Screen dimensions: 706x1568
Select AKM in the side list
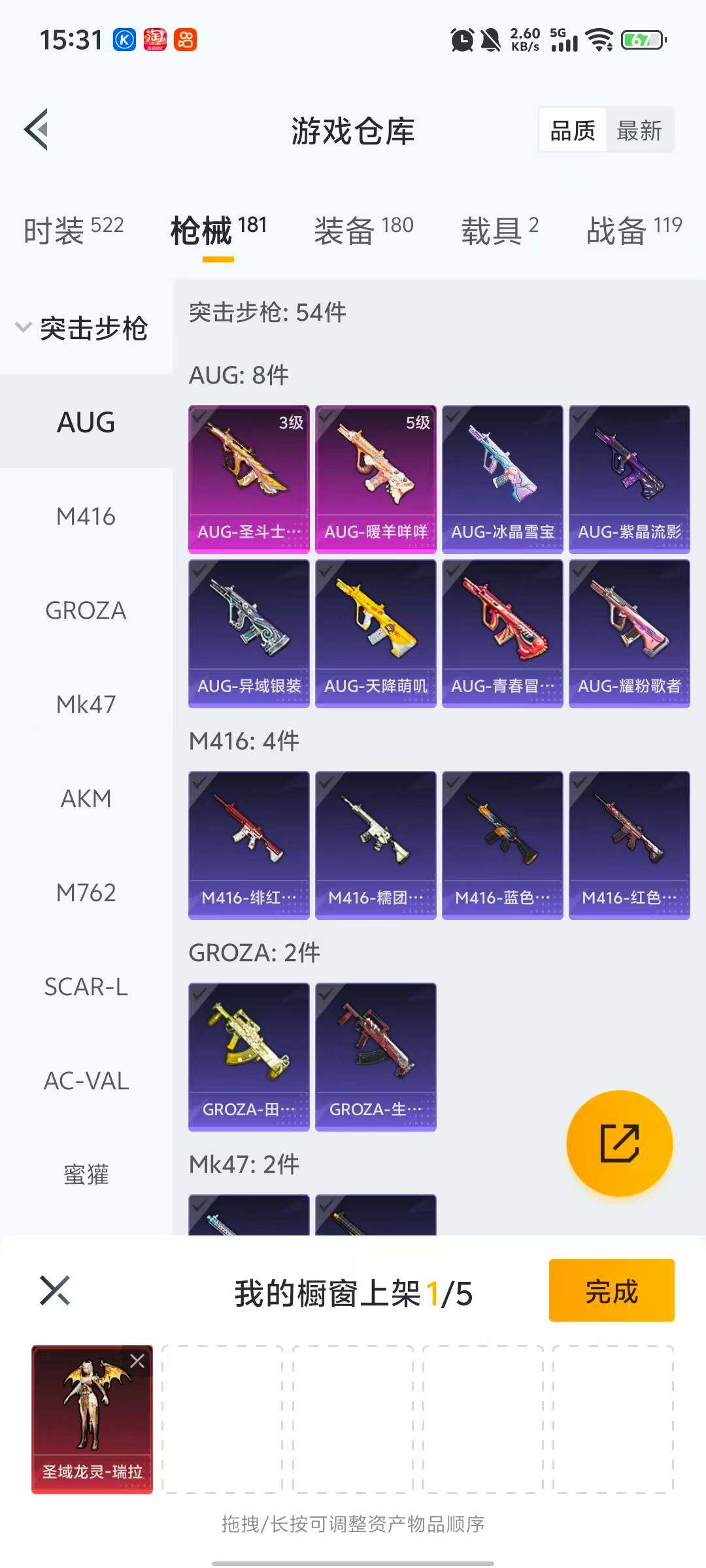pyautogui.click(x=86, y=798)
